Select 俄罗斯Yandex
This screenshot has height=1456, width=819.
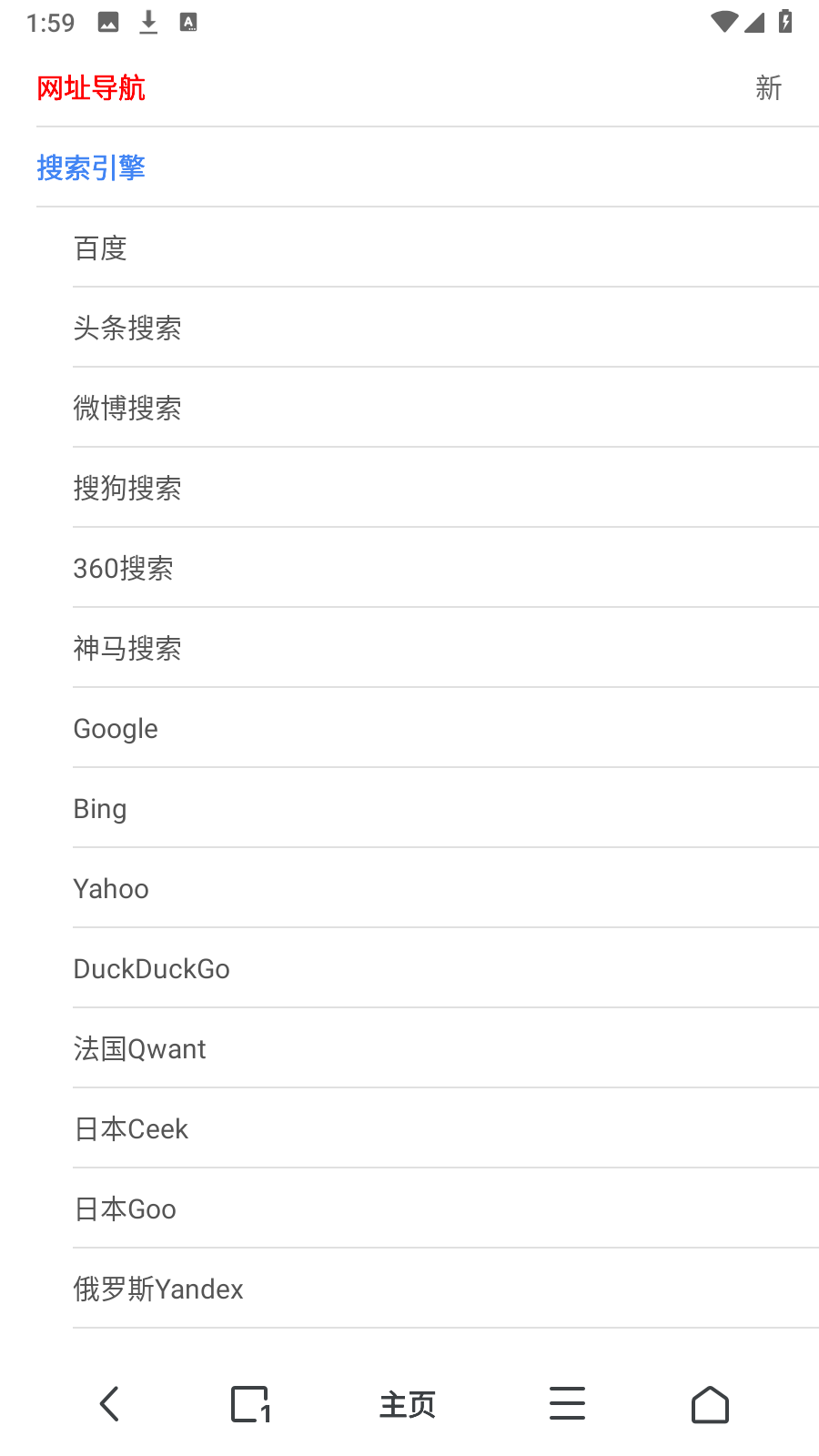tap(446, 1289)
